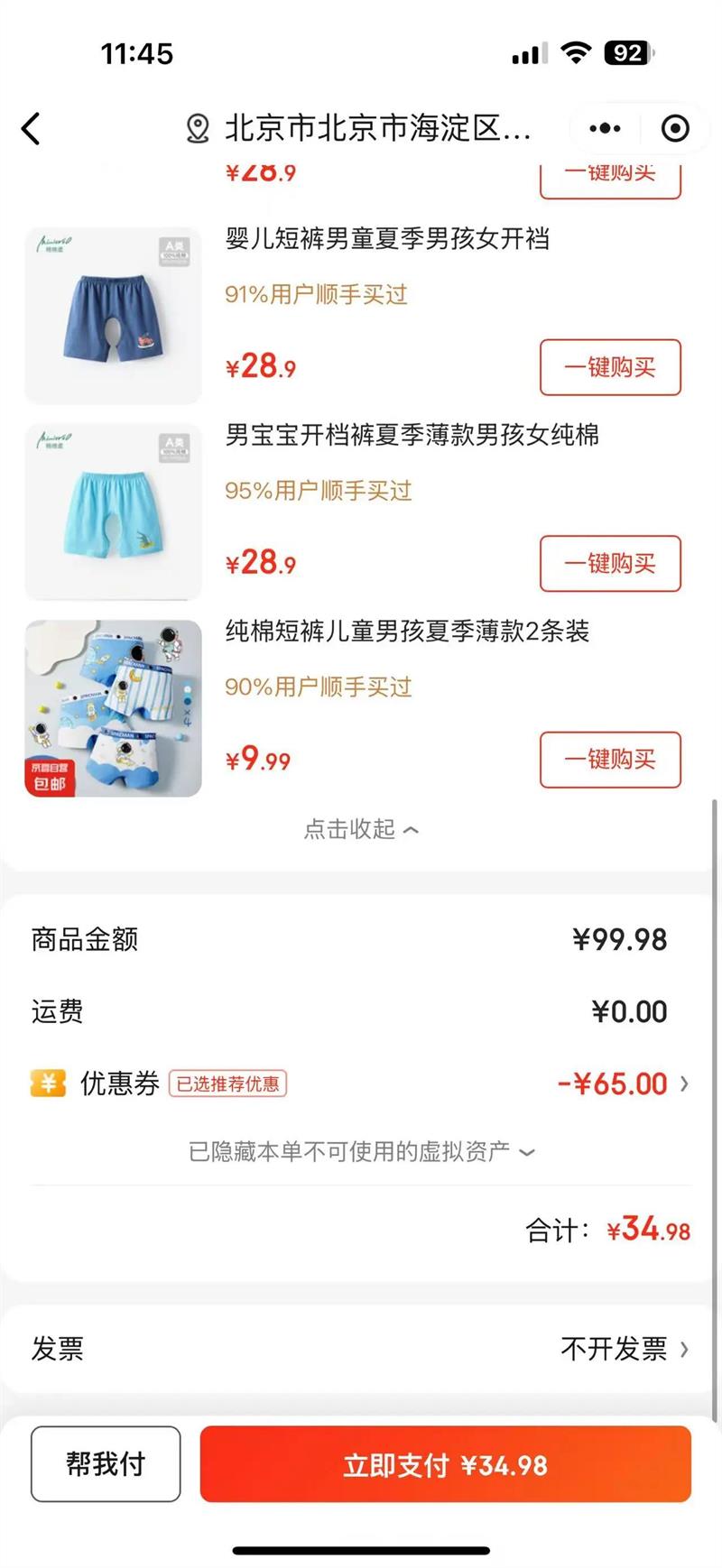
Task: Tap 一键购买 for 婴儿短裤男童夏季
Action: [x=610, y=367]
